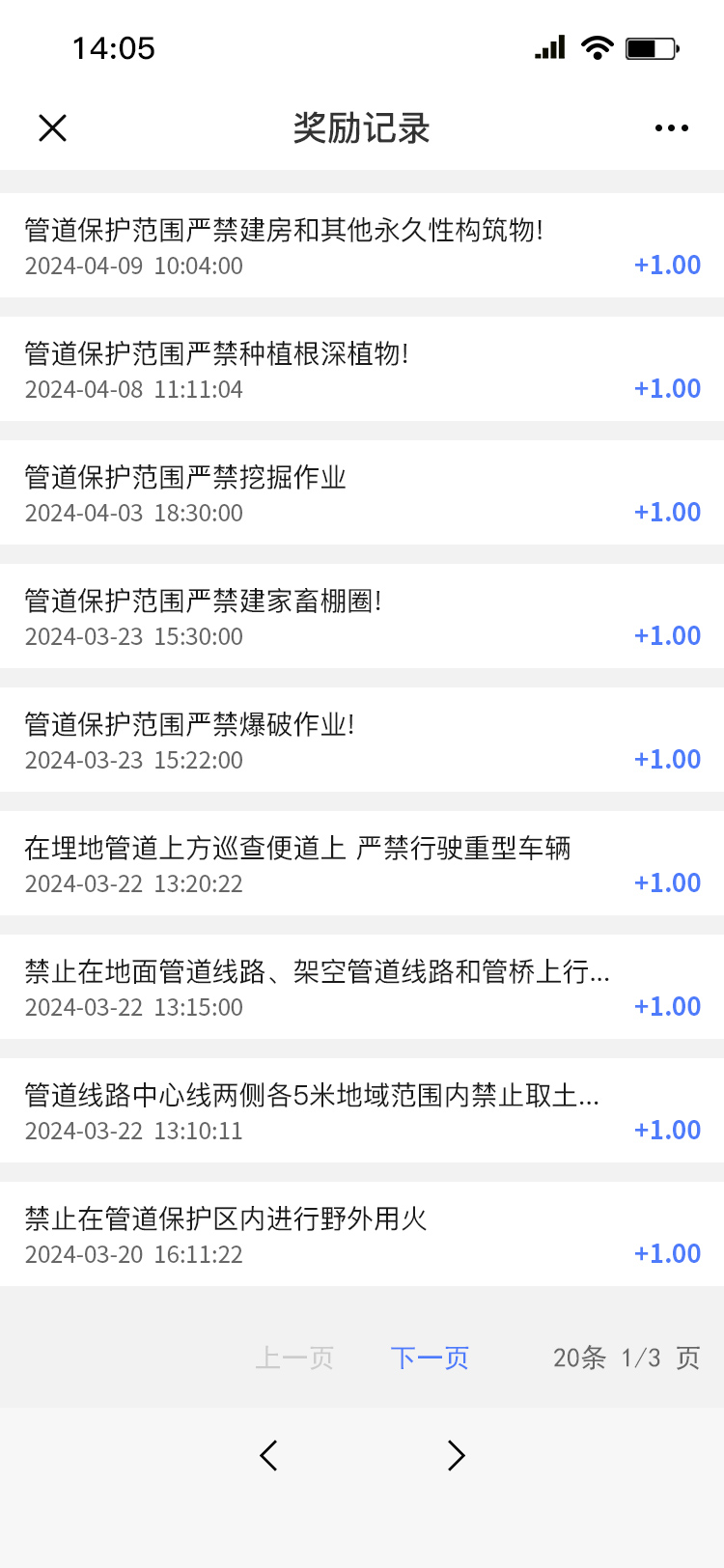This screenshot has width=724, height=1568.
Task: Open record about 永久性构筑物 on 2024-04-09
Action: click(x=362, y=245)
